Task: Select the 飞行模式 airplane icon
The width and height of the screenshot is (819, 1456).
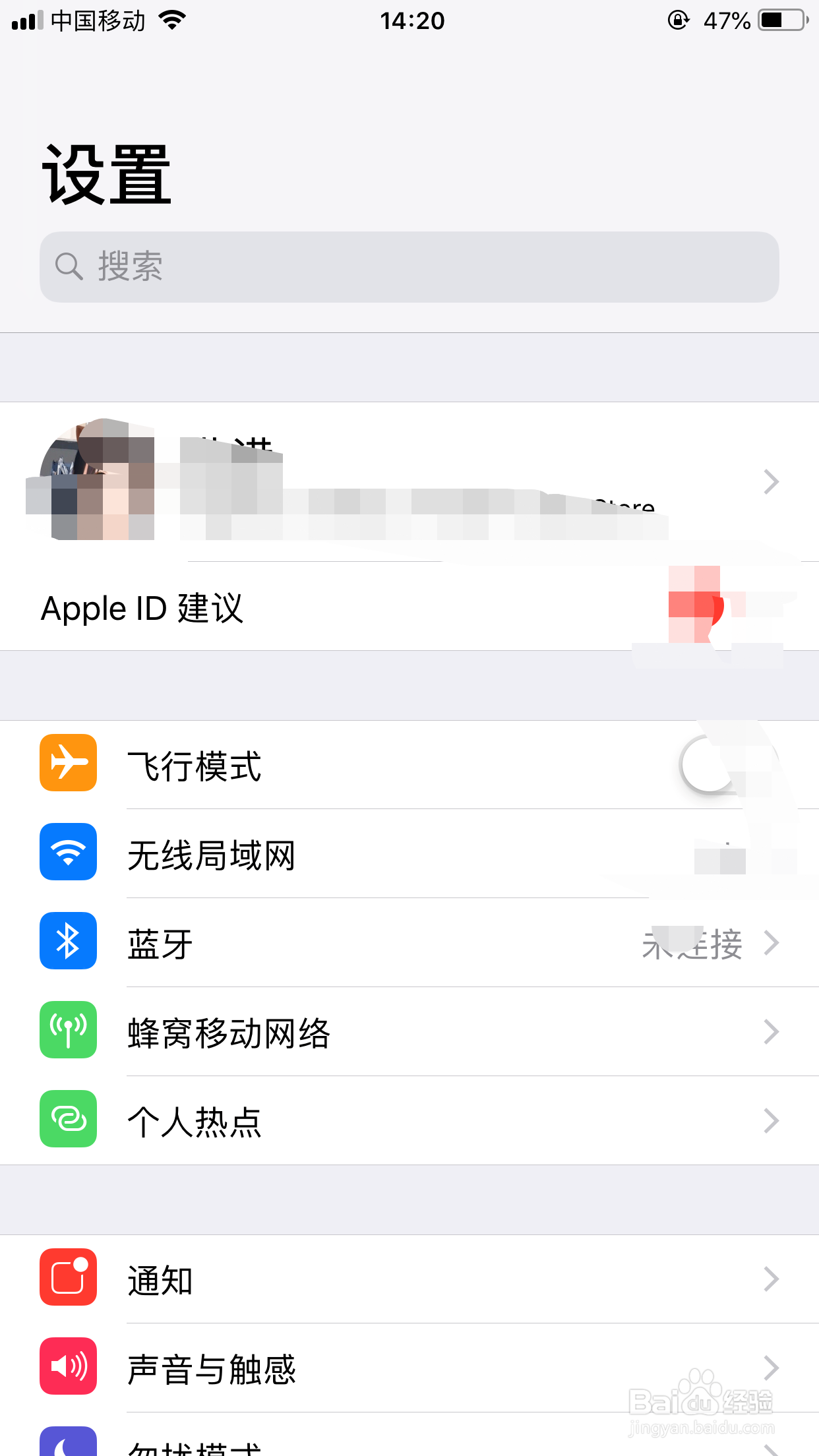Action: (68, 763)
